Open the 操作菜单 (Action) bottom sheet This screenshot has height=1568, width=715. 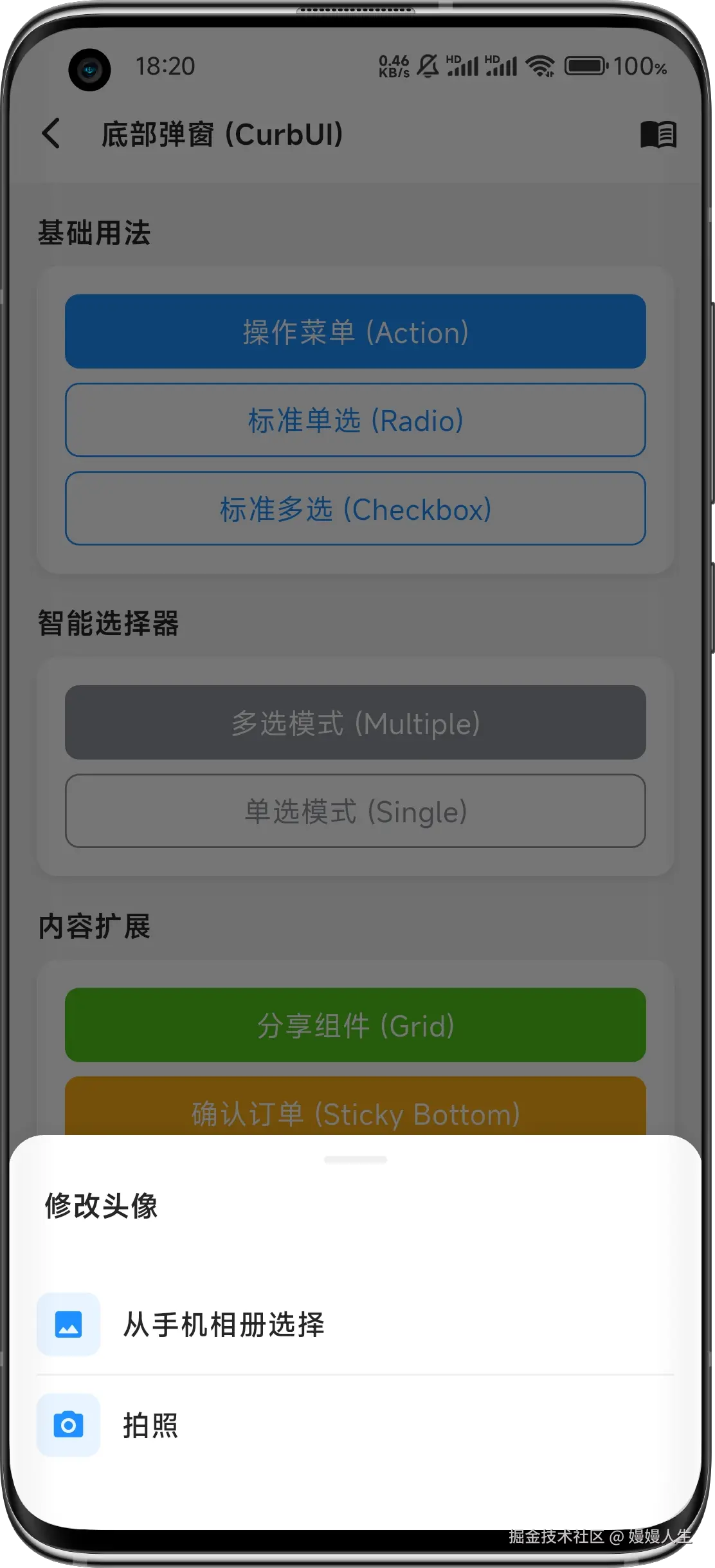(x=355, y=332)
